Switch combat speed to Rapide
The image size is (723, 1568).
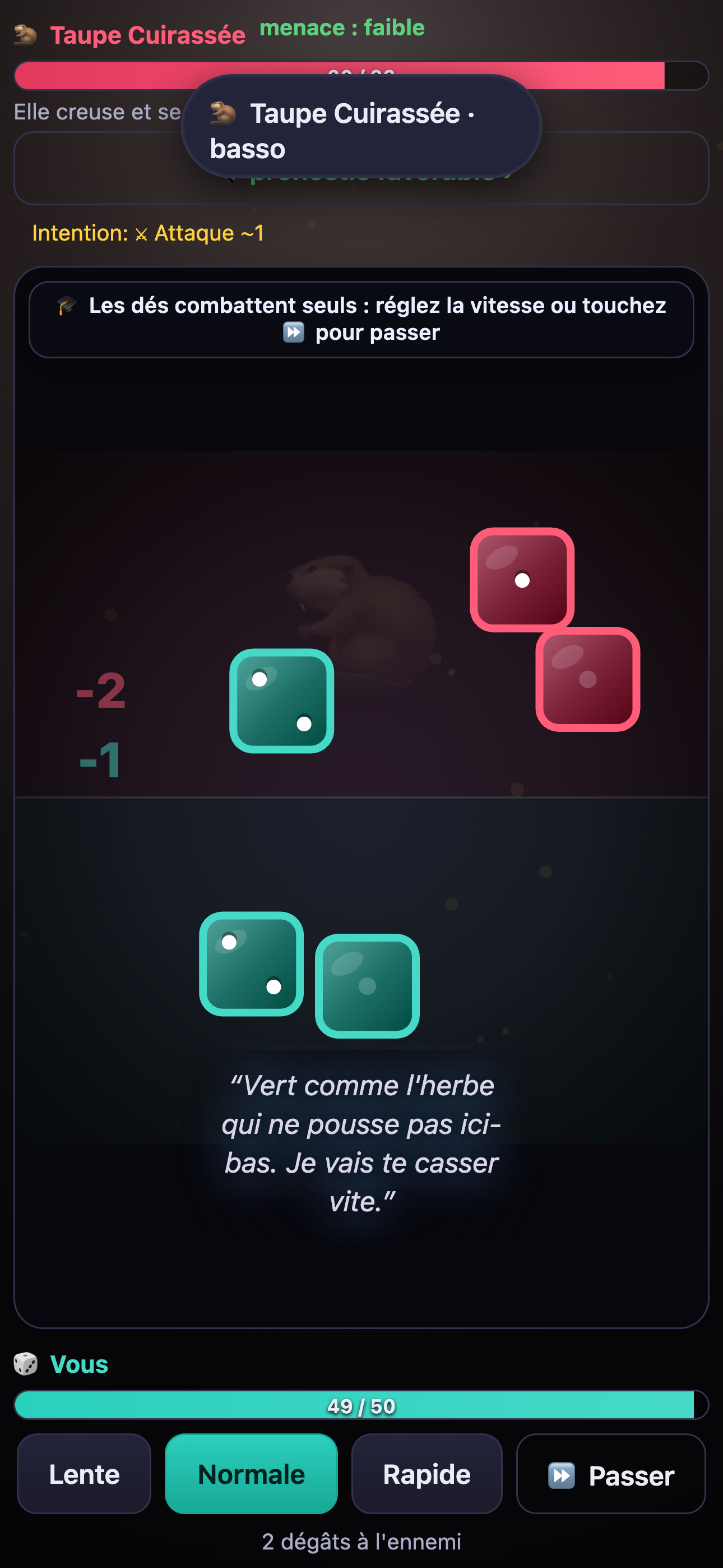click(427, 1474)
